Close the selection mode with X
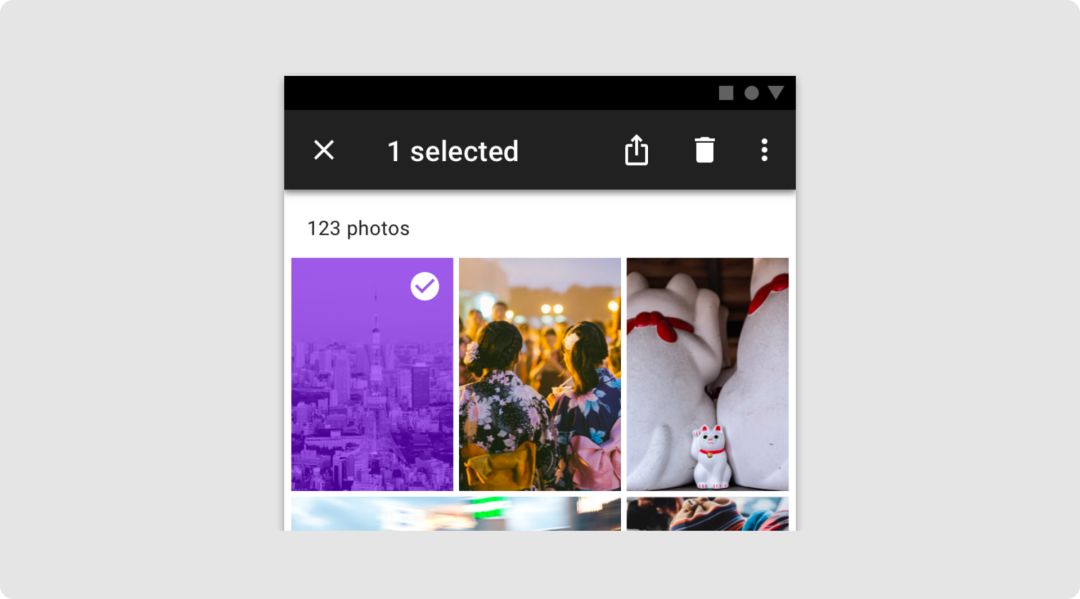 click(324, 150)
